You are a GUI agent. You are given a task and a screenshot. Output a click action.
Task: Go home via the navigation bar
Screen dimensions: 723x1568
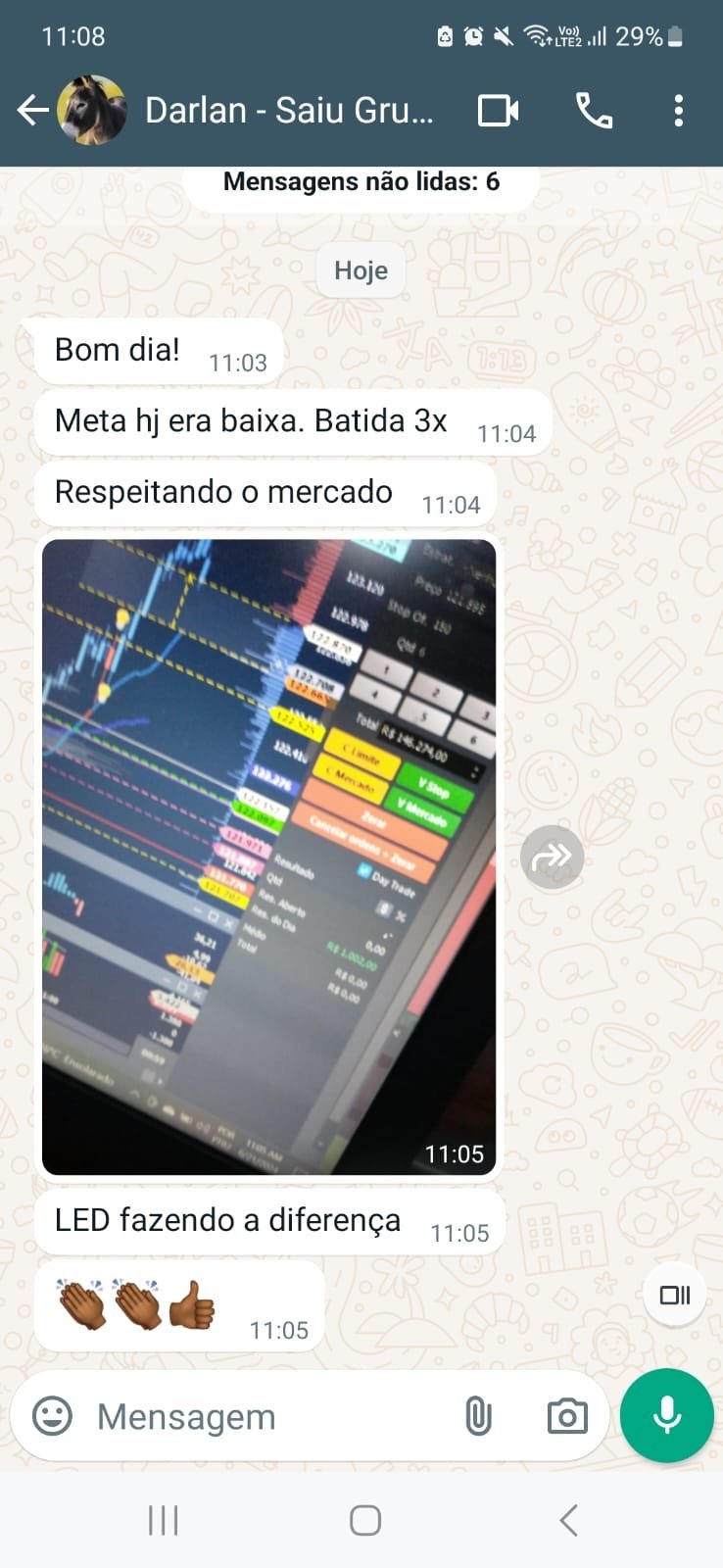coord(364,1520)
